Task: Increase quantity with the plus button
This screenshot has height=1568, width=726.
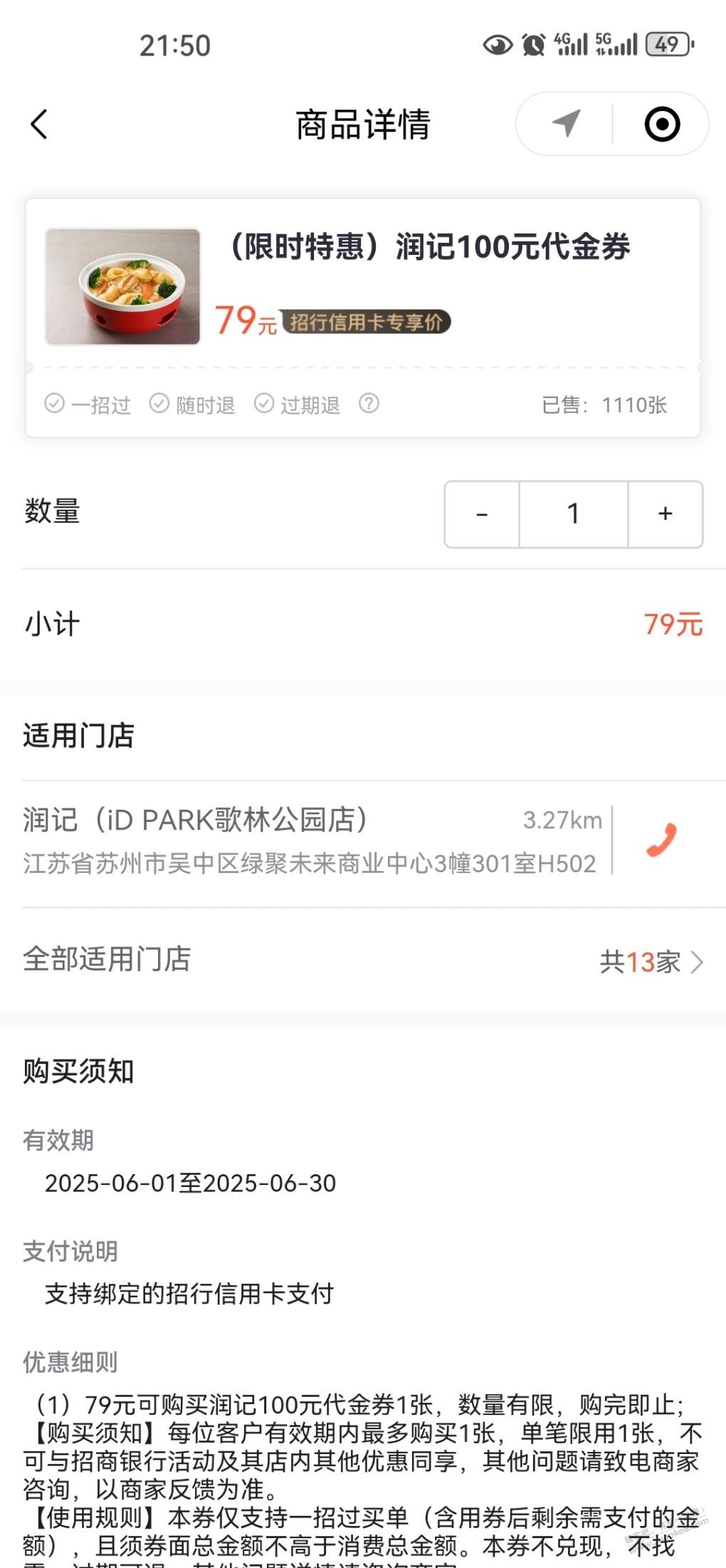Action: [x=665, y=514]
